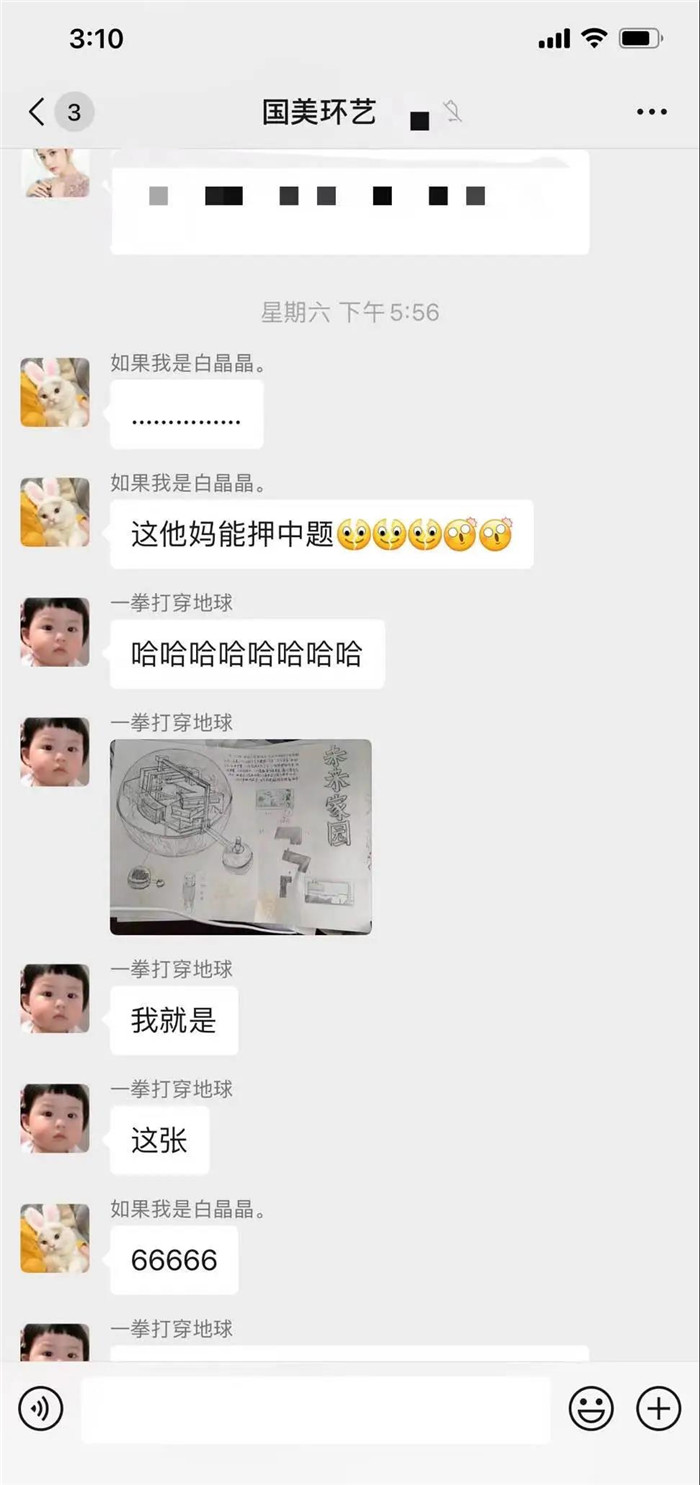Screen dimensions: 700x1485
Task: Open the group chat overflow menu
Action: (651, 112)
